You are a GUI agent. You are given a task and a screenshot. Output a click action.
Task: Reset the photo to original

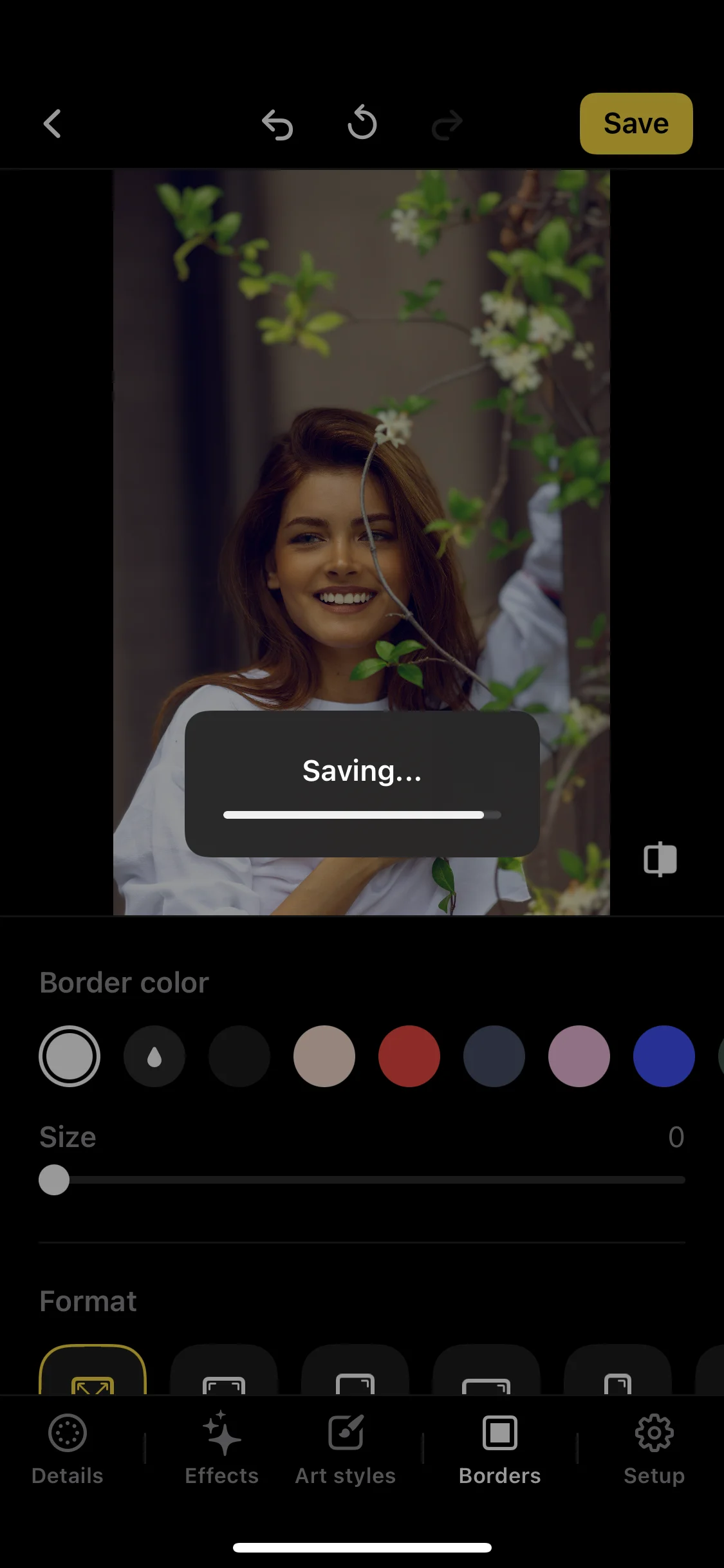pos(362,122)
